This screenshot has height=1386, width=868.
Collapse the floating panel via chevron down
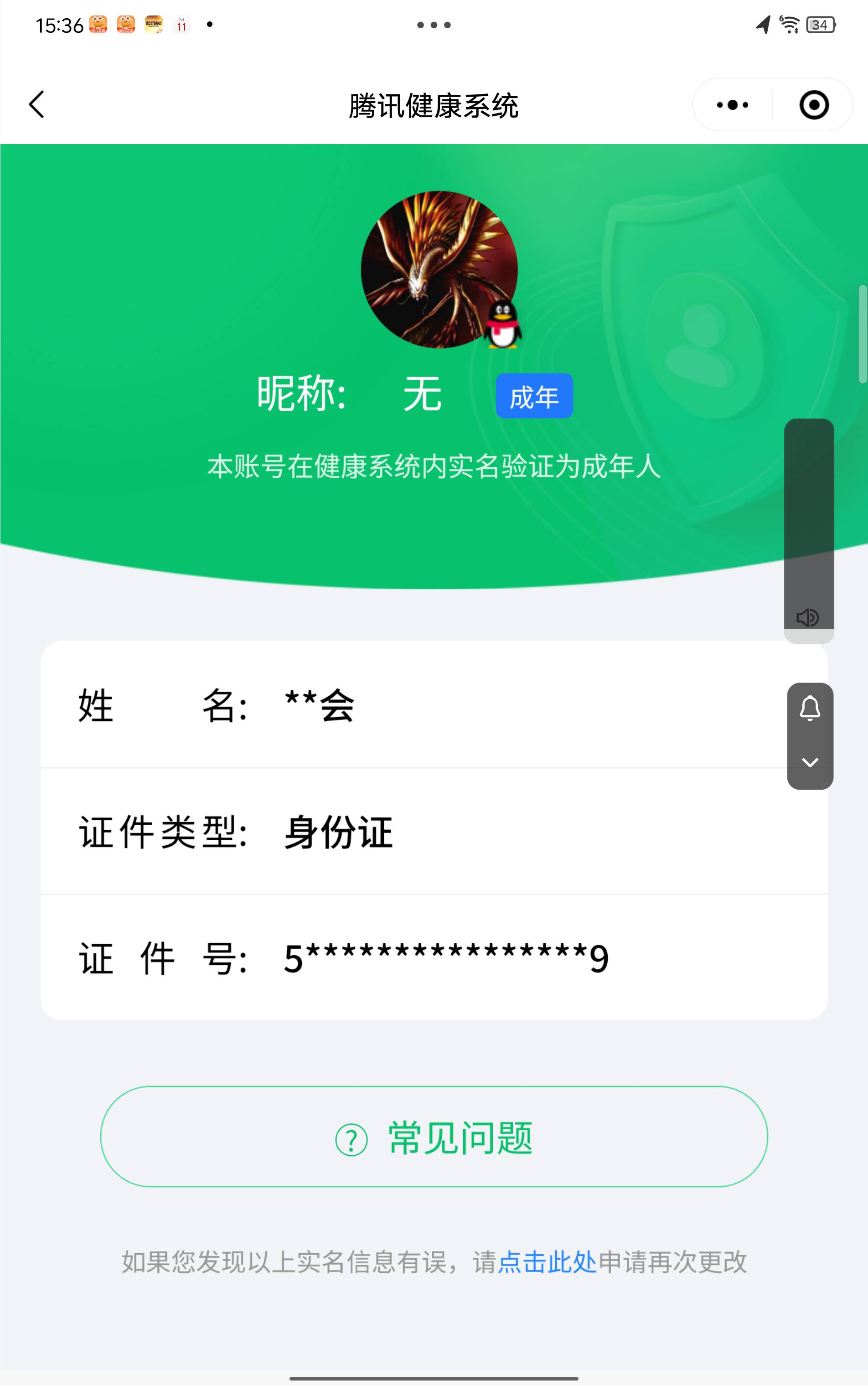(x=810, y=762)
